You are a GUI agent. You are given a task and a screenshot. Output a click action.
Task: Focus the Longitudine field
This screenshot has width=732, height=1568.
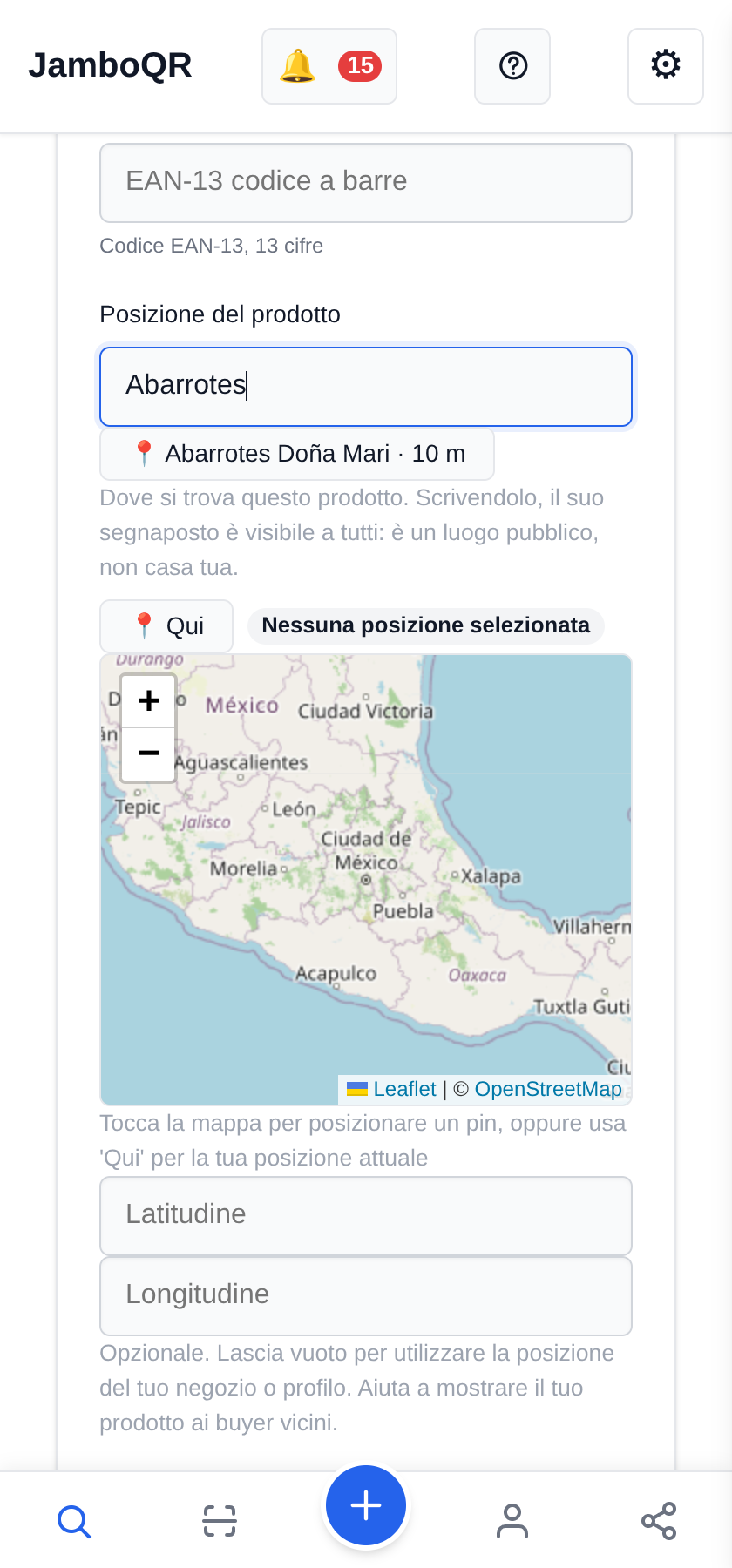point(366,1296)
